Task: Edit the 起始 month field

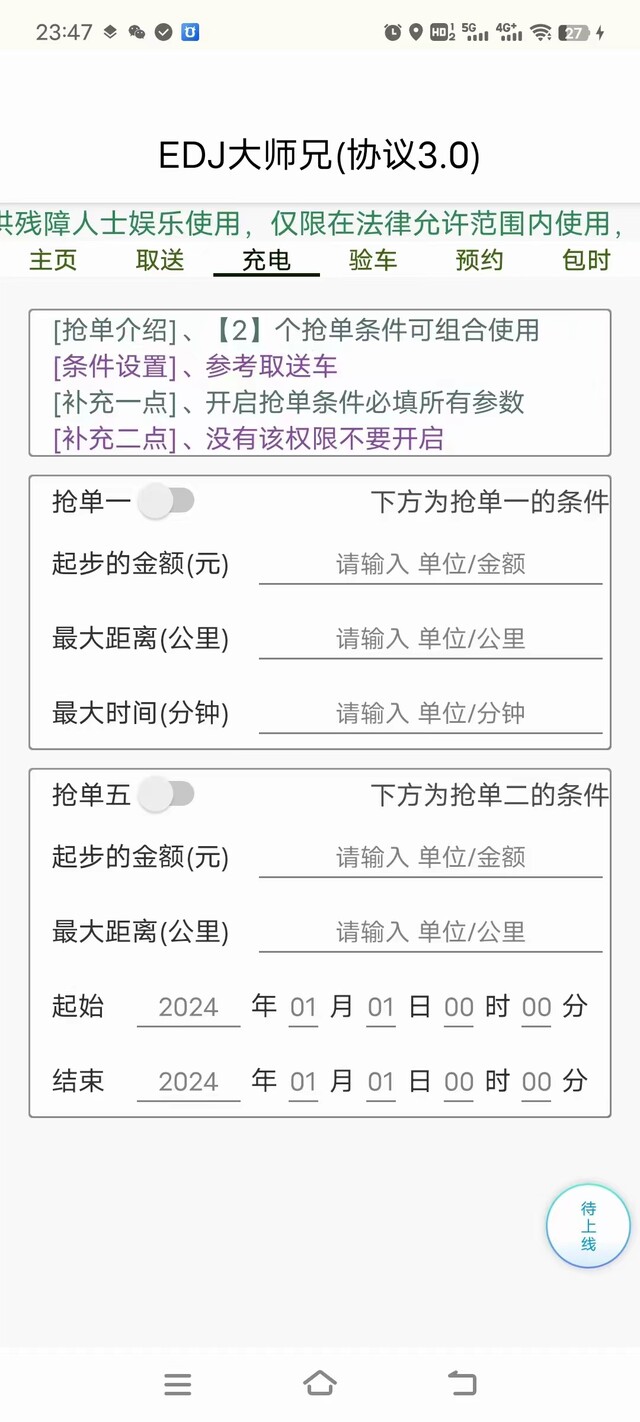Action: 303,1007
